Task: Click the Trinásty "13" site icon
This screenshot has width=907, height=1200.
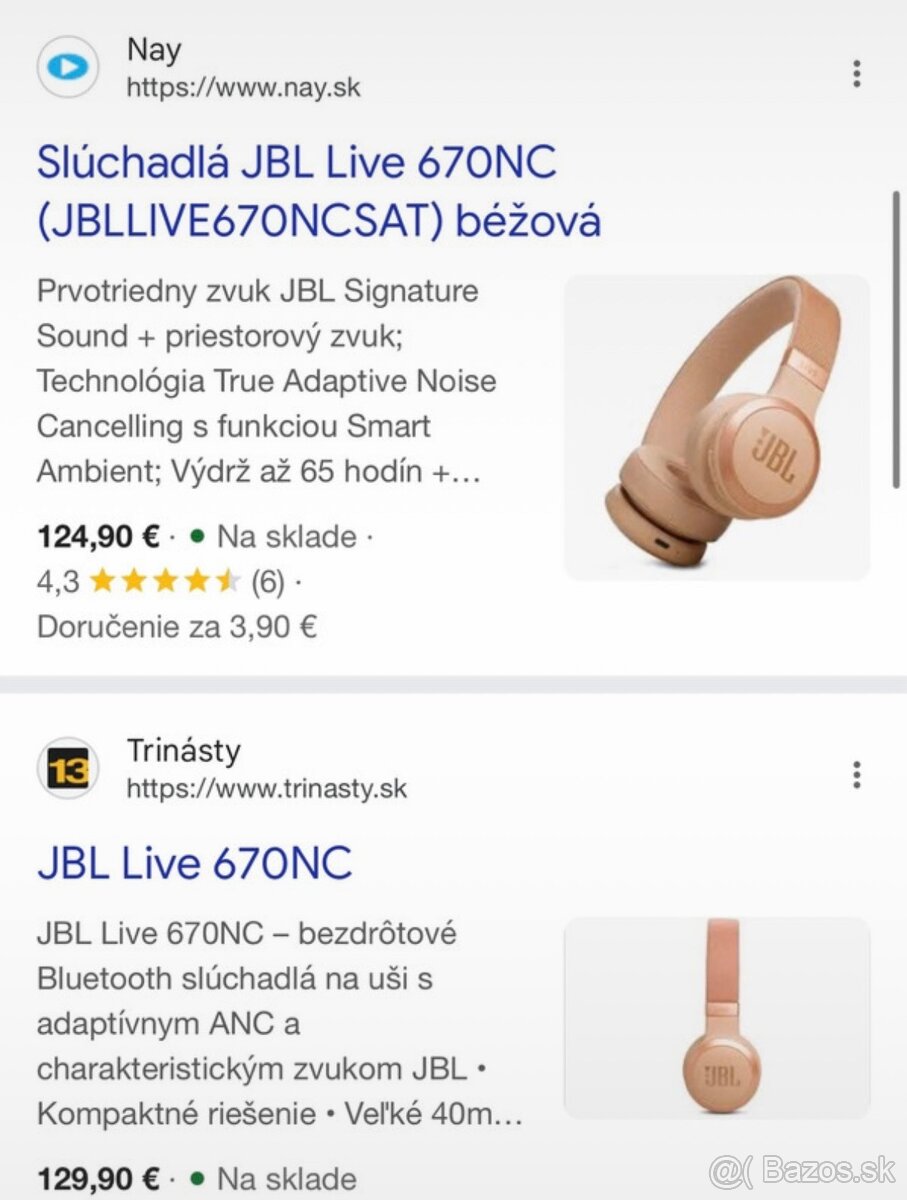Action: pos(68,768)
